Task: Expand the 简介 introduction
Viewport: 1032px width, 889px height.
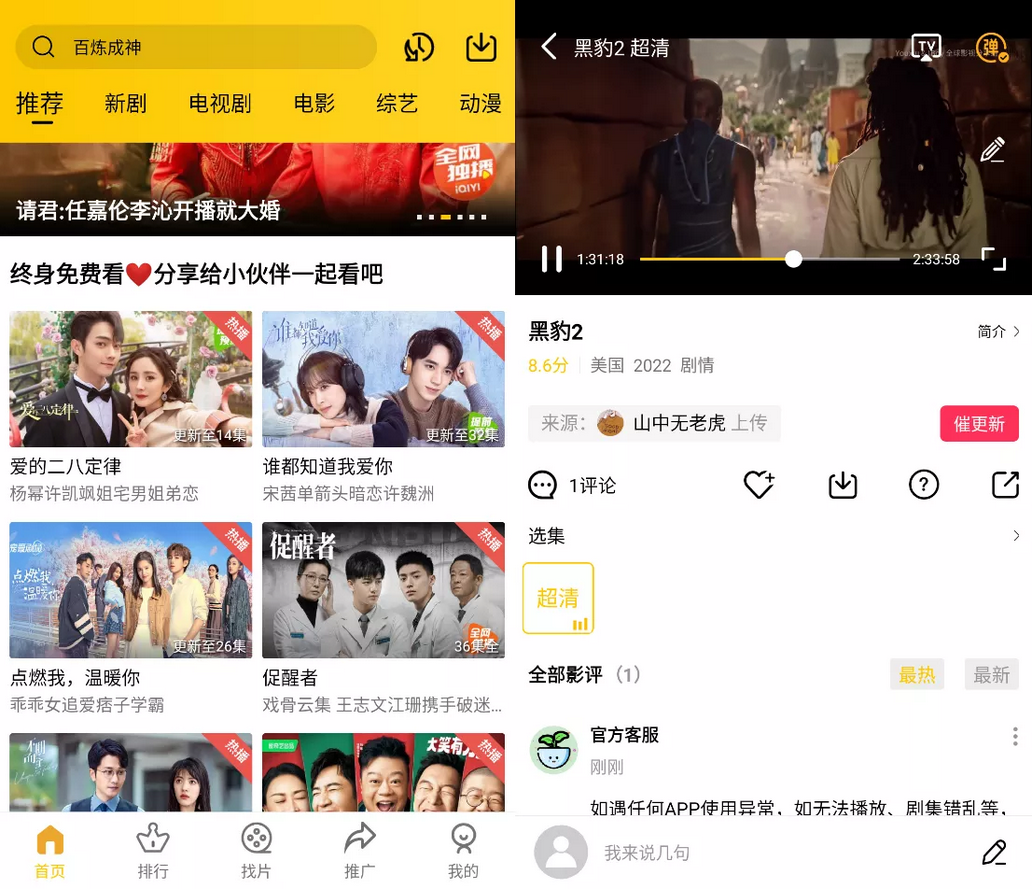Action: 998,331
